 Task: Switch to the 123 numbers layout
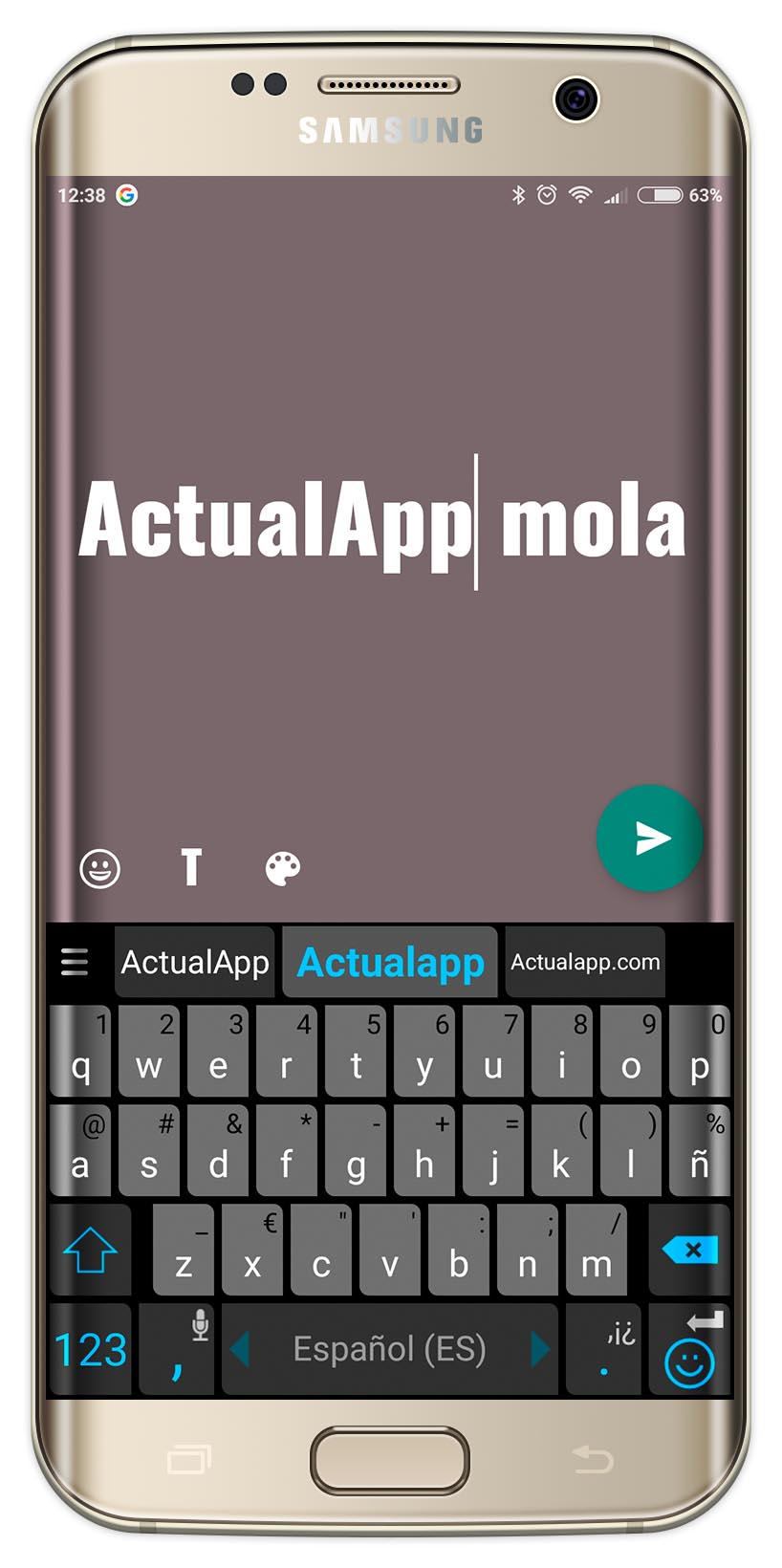pyautogui.click(x=90, y=1349)
